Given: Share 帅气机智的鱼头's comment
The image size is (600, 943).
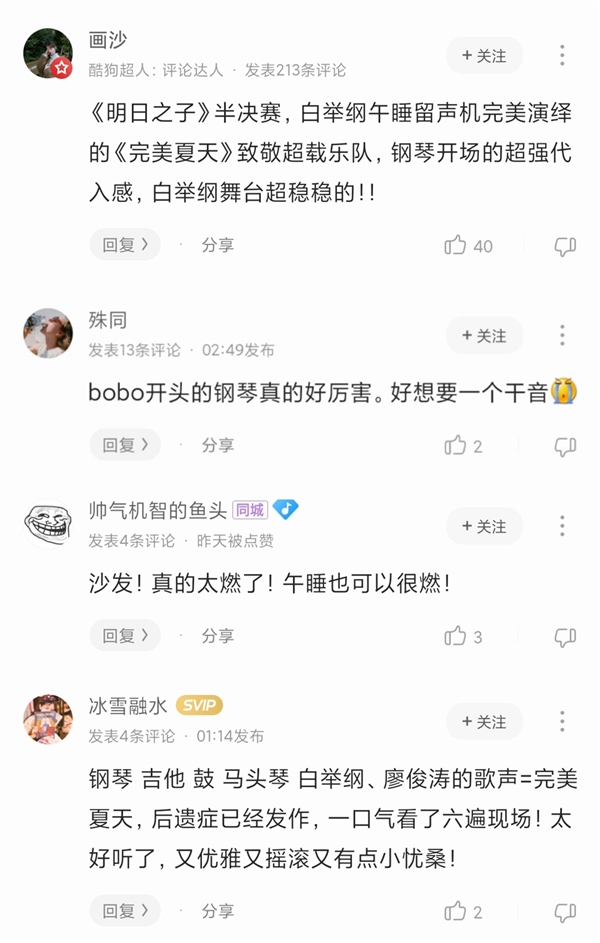Looking at the screenshot, I should 217,635.
